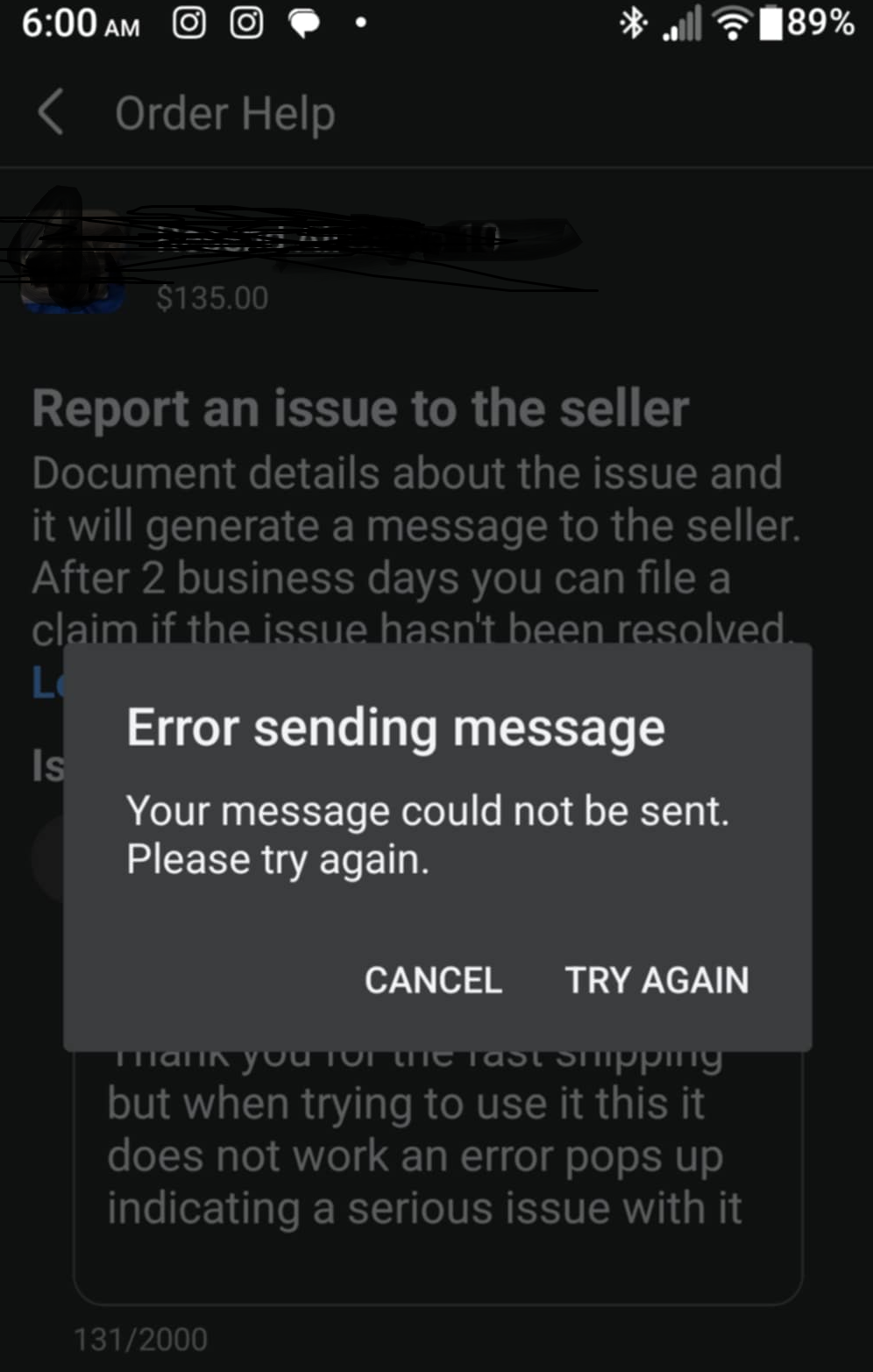Go back from Order Help
The width and height of the screenshot is (873, 1372).
pyautogui.click(x=51, y=114)
